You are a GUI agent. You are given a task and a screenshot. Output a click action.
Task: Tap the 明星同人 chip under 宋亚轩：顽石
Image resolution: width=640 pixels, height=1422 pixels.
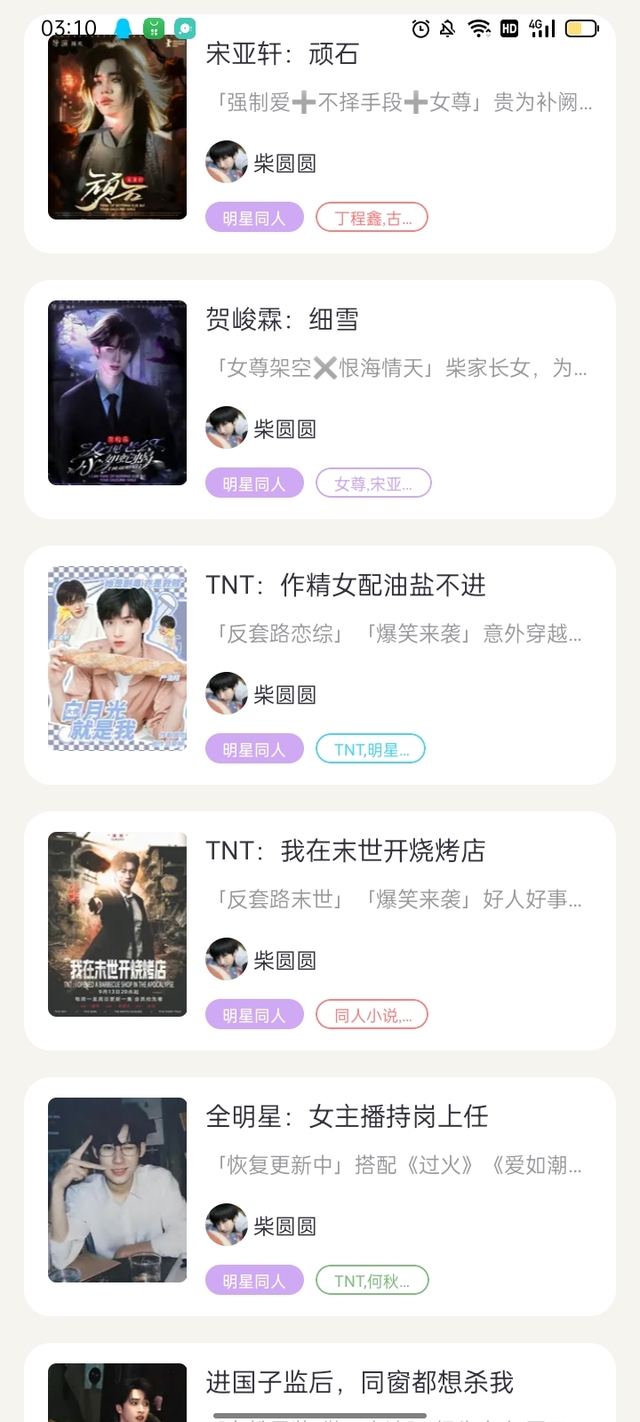click(254, 217)
